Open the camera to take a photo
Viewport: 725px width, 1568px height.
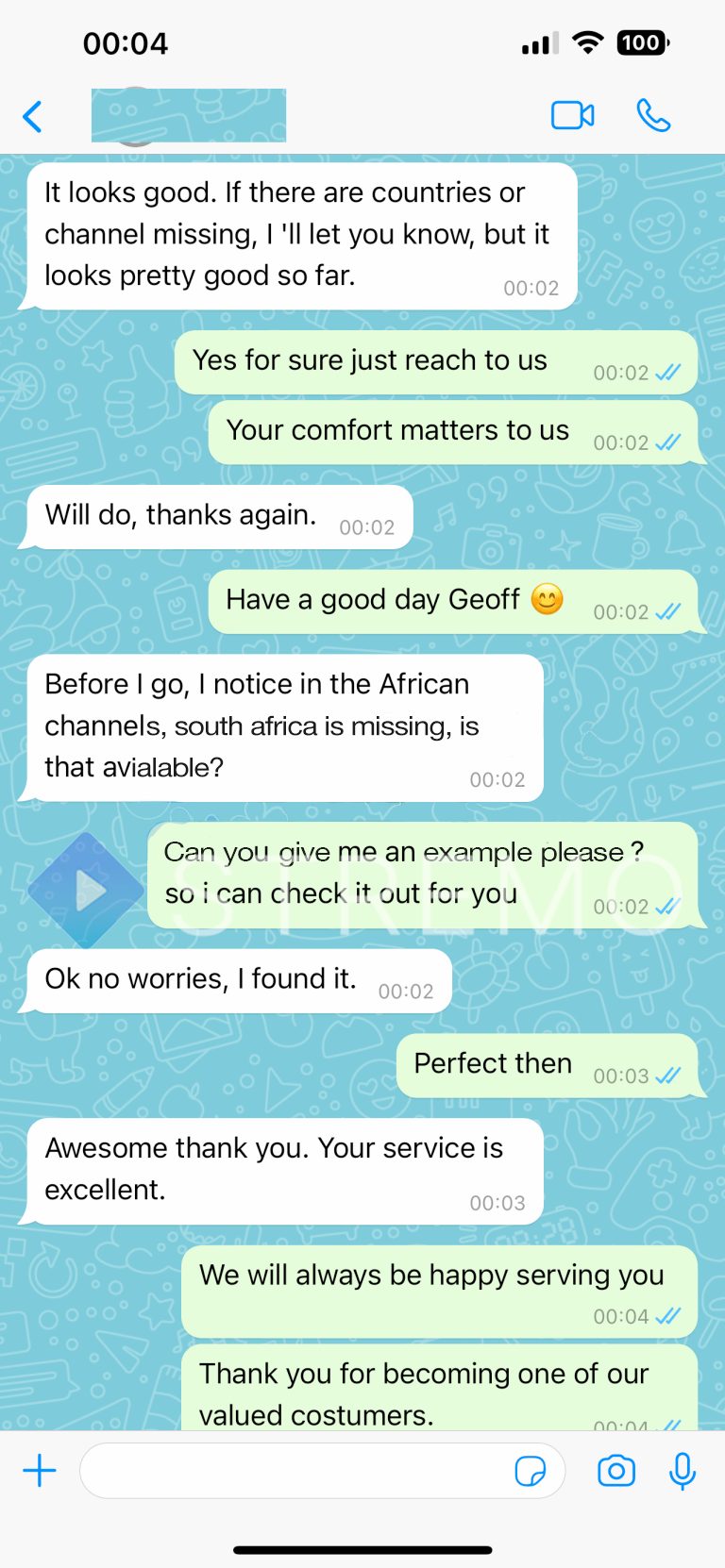[x=615, y=1470]
